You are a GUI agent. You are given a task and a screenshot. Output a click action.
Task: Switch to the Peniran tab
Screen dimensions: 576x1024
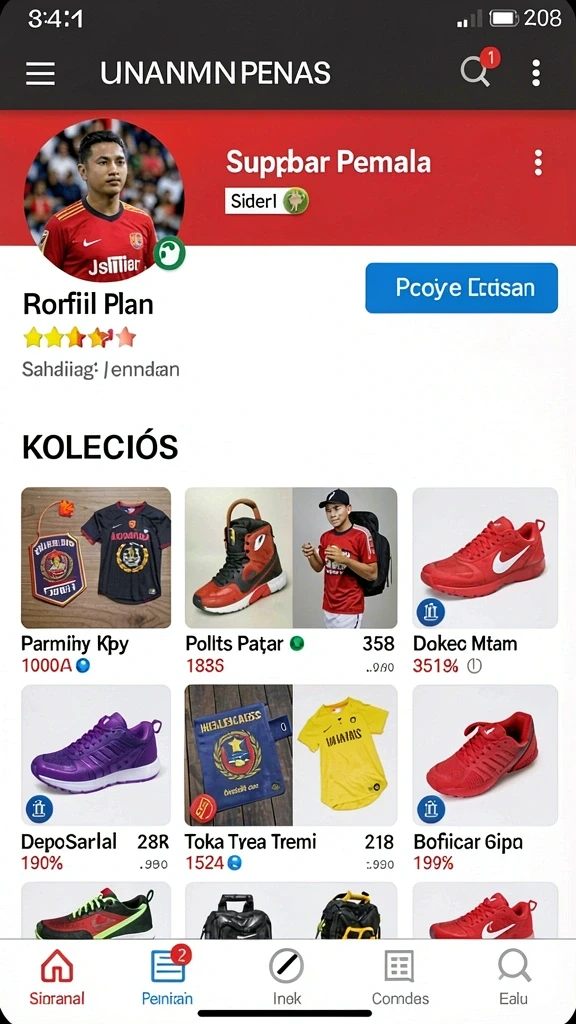click(x=167, y=977)
